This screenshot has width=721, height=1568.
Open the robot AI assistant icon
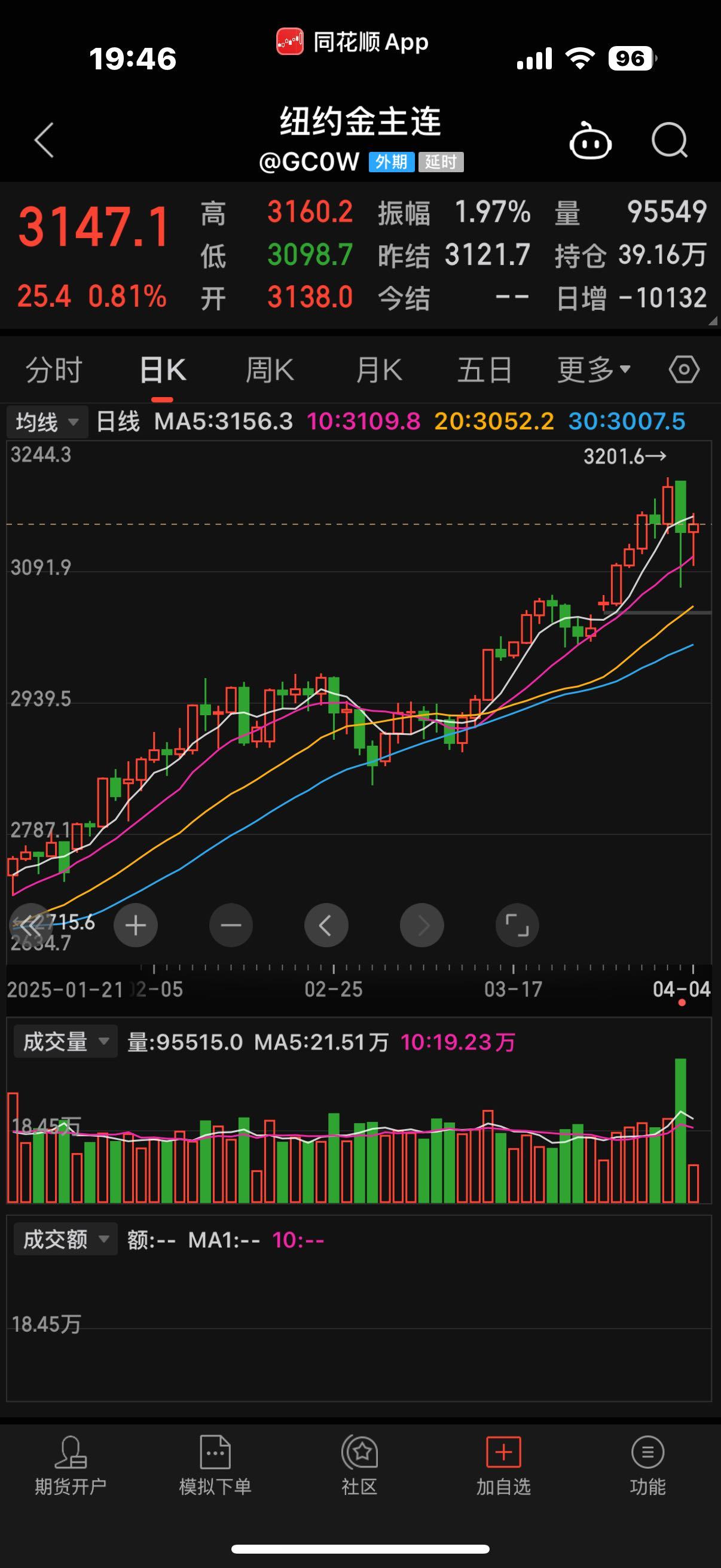589,141
